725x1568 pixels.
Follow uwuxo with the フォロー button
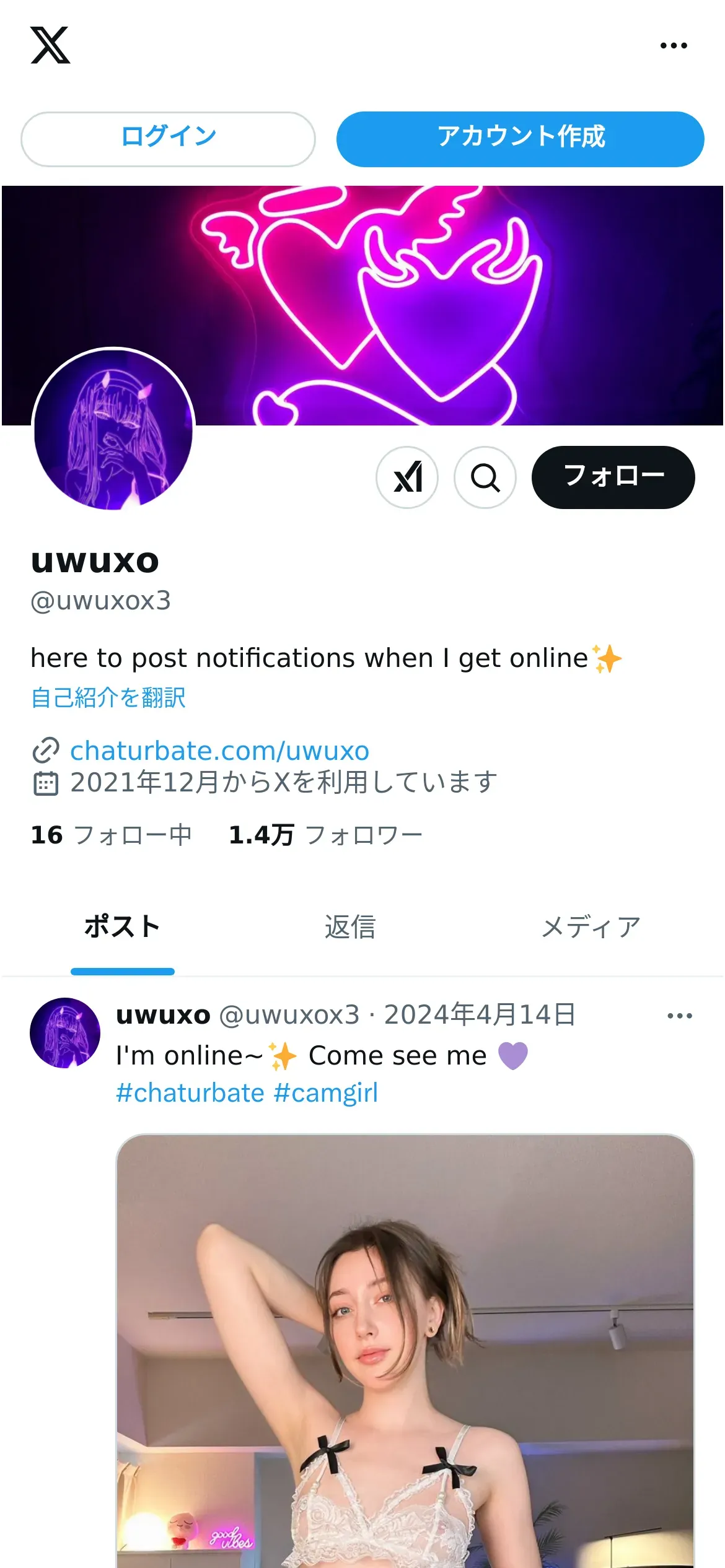tap(613, 477)
